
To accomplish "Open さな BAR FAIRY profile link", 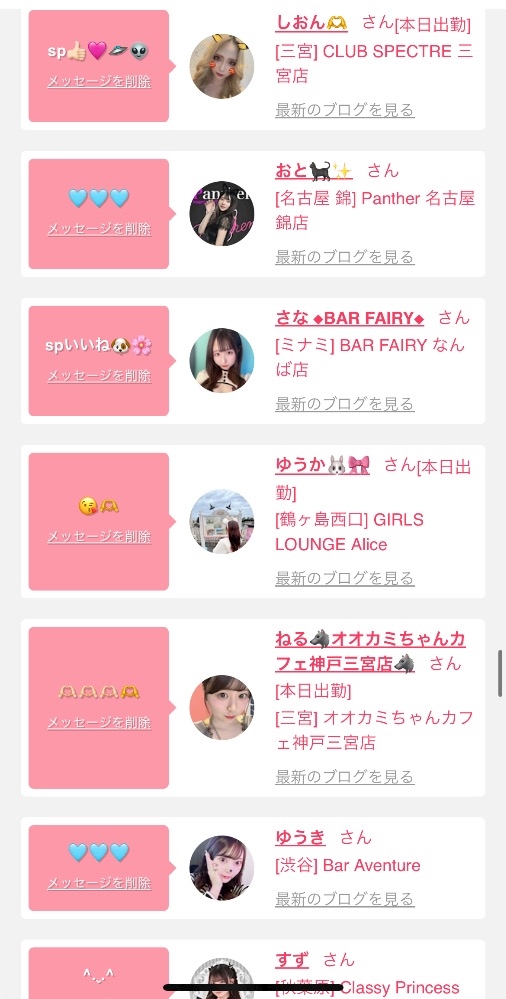I will pos(349,318).
